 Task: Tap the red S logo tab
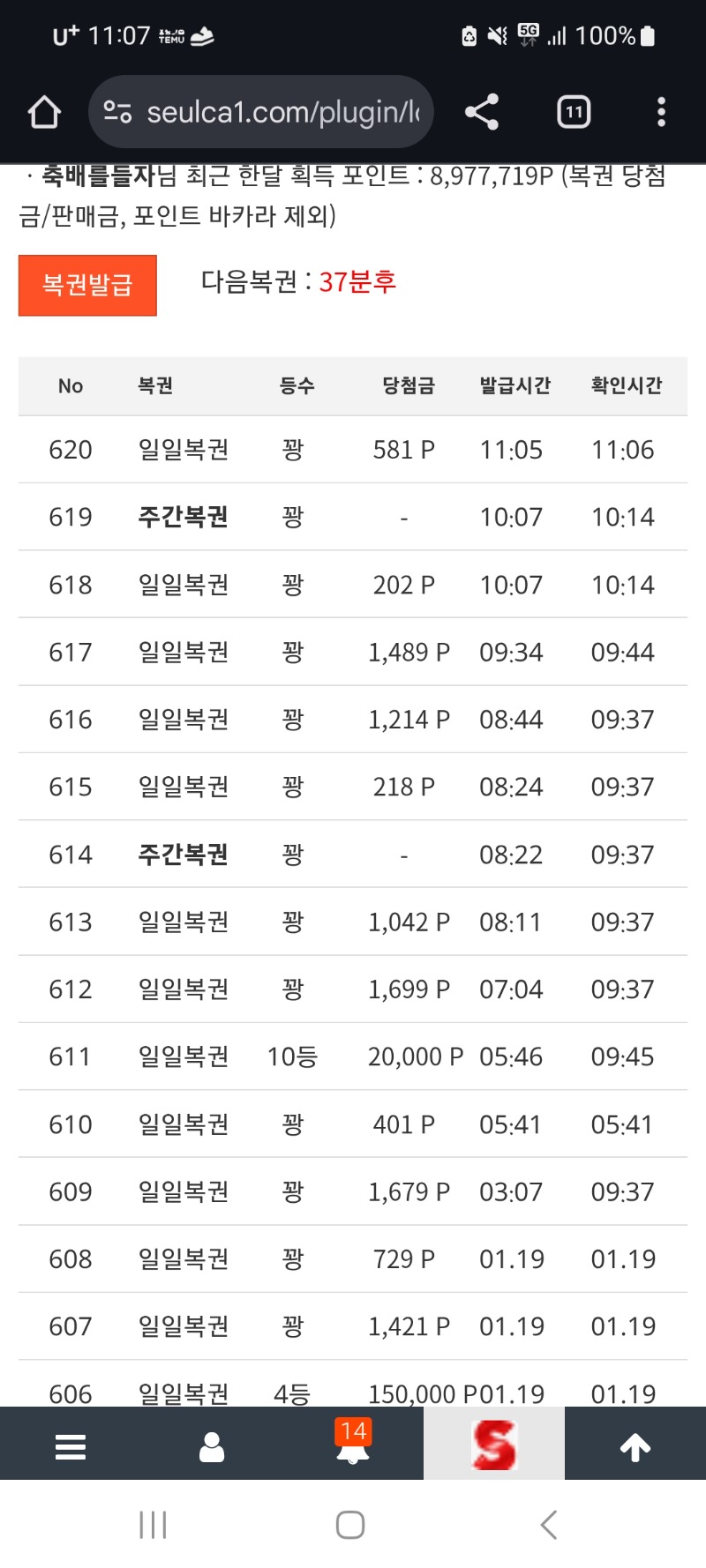[x=494, y=1445]
